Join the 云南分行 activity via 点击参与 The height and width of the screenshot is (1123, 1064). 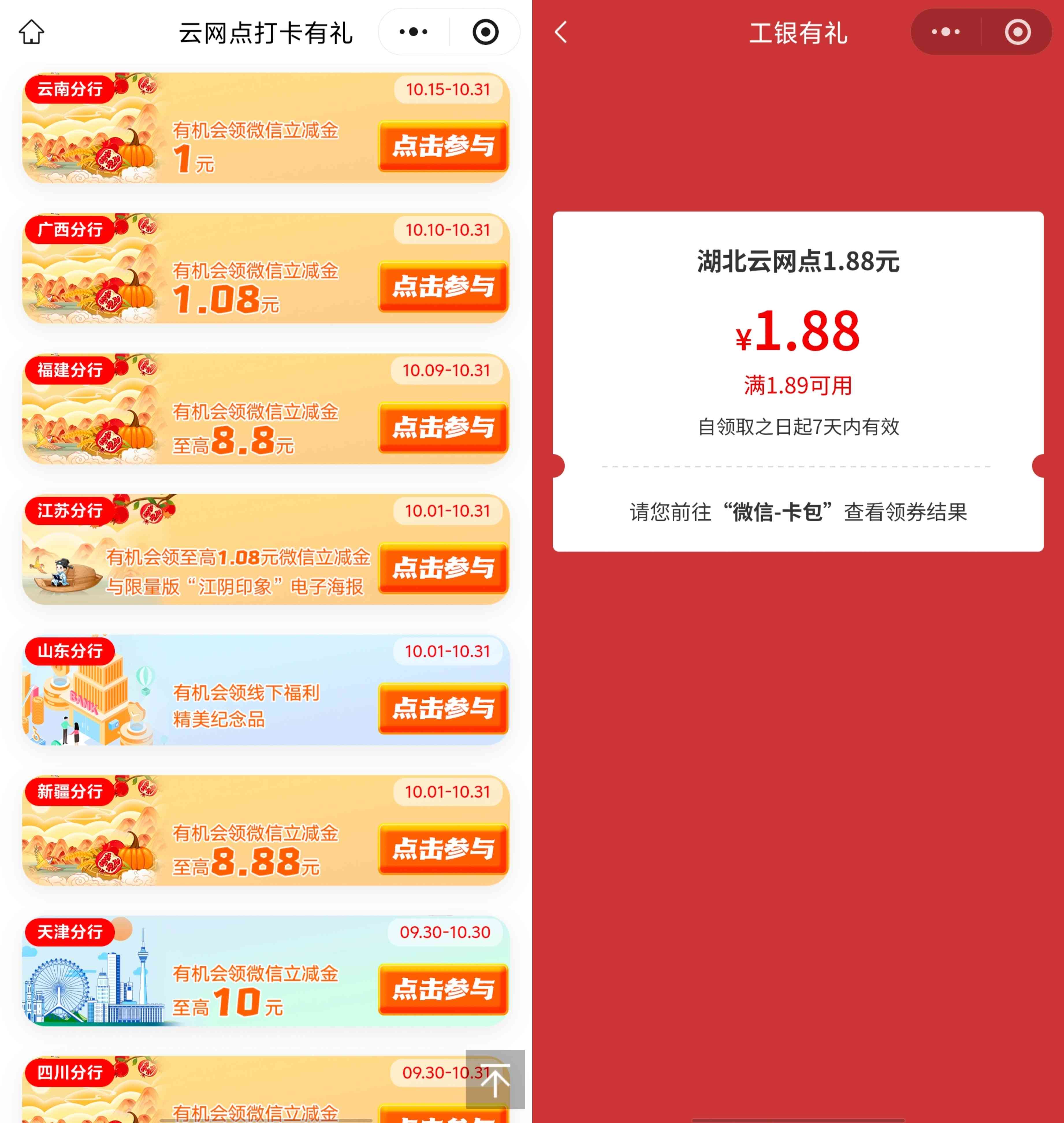[x=443, y=146]
